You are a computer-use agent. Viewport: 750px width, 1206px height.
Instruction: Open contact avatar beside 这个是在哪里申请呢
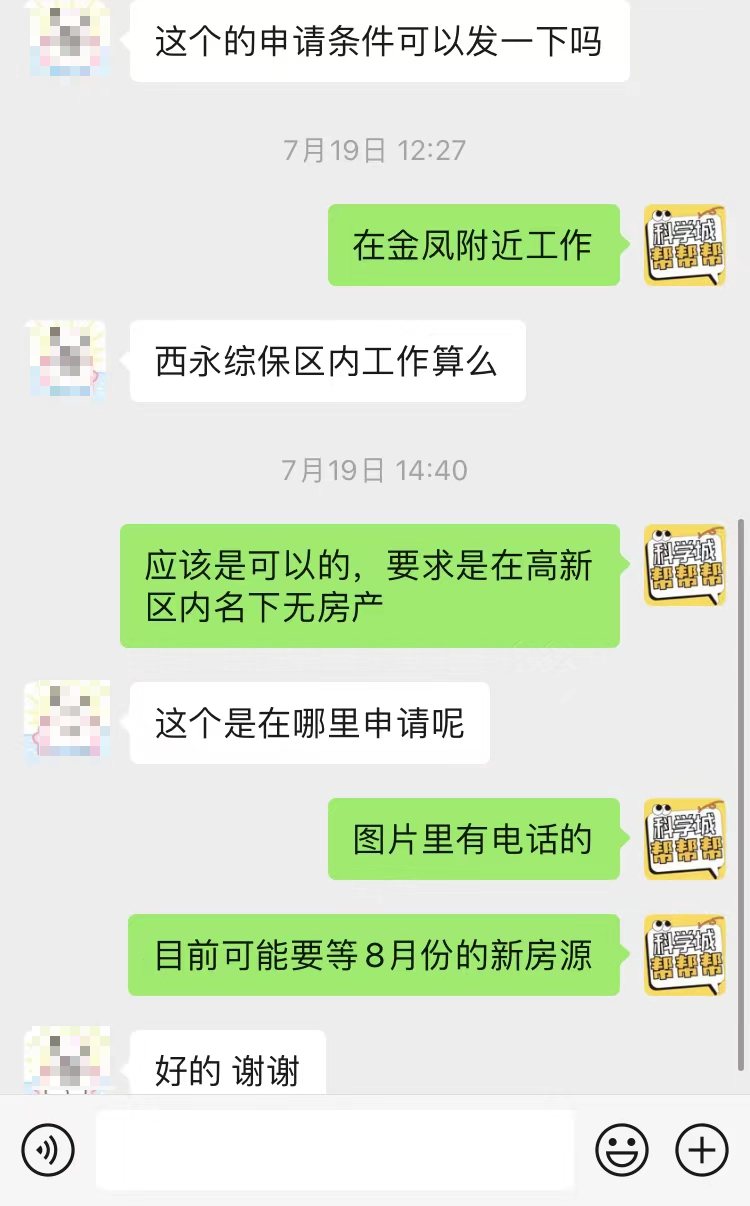coord(66,722)
